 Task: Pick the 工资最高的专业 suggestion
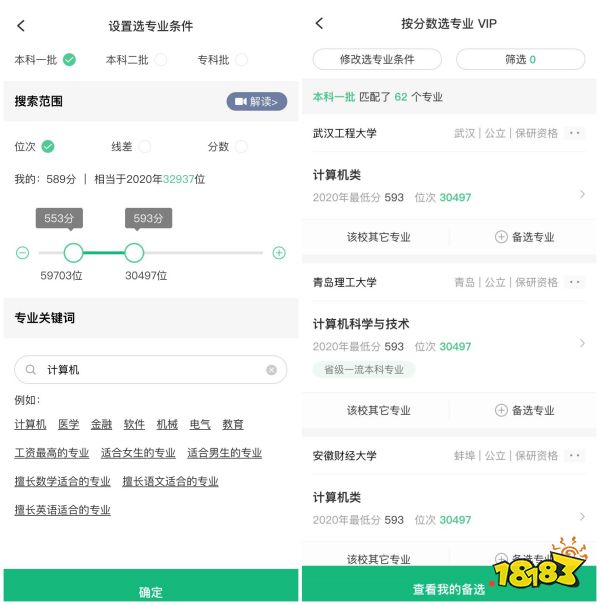51,453
